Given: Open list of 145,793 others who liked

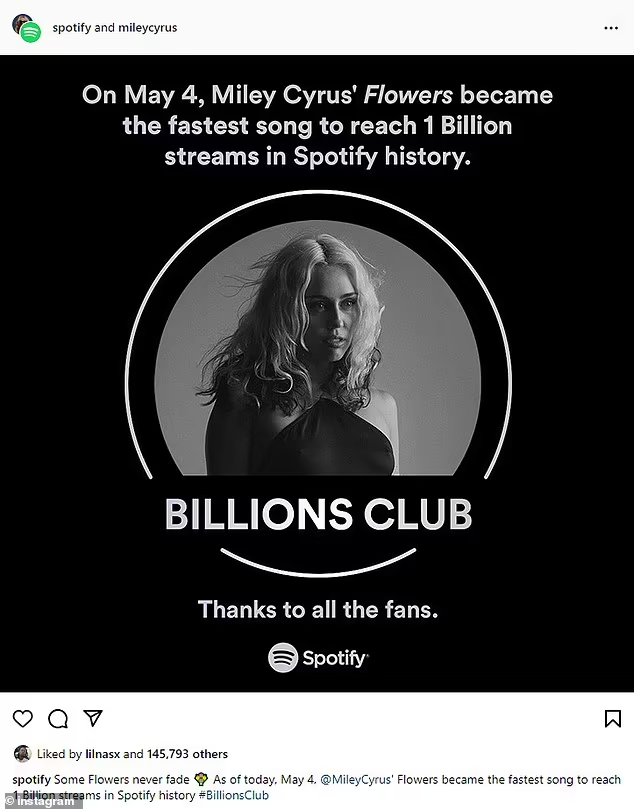Looking at the screenshot, I should pos(187,754).
